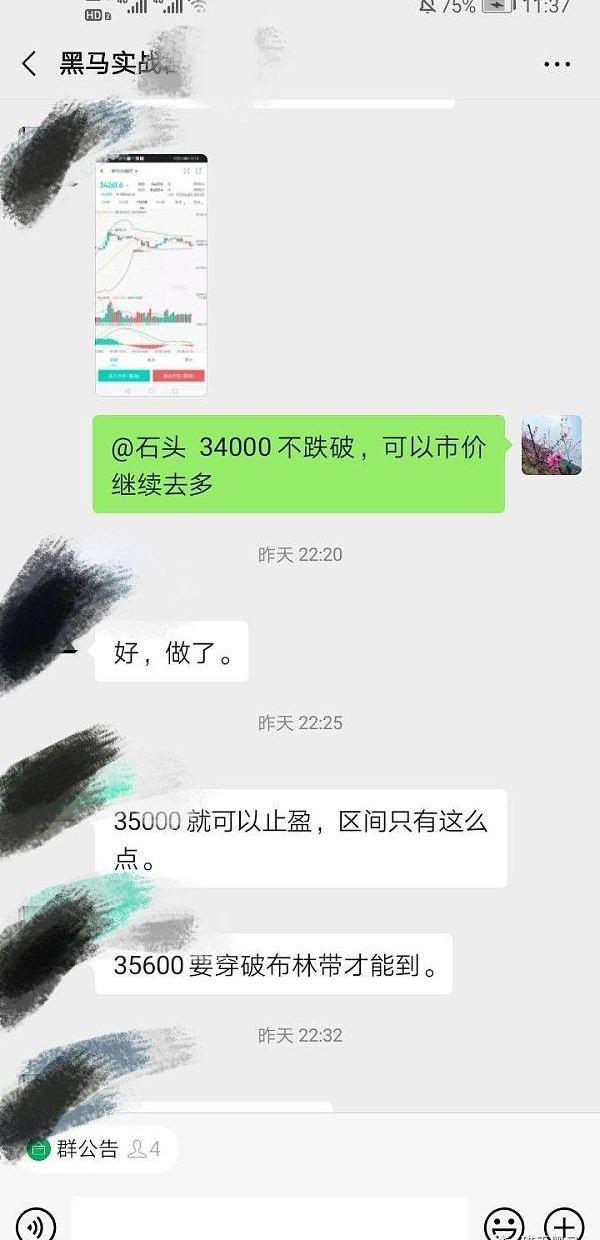Open the shared trading chart image

151,275
